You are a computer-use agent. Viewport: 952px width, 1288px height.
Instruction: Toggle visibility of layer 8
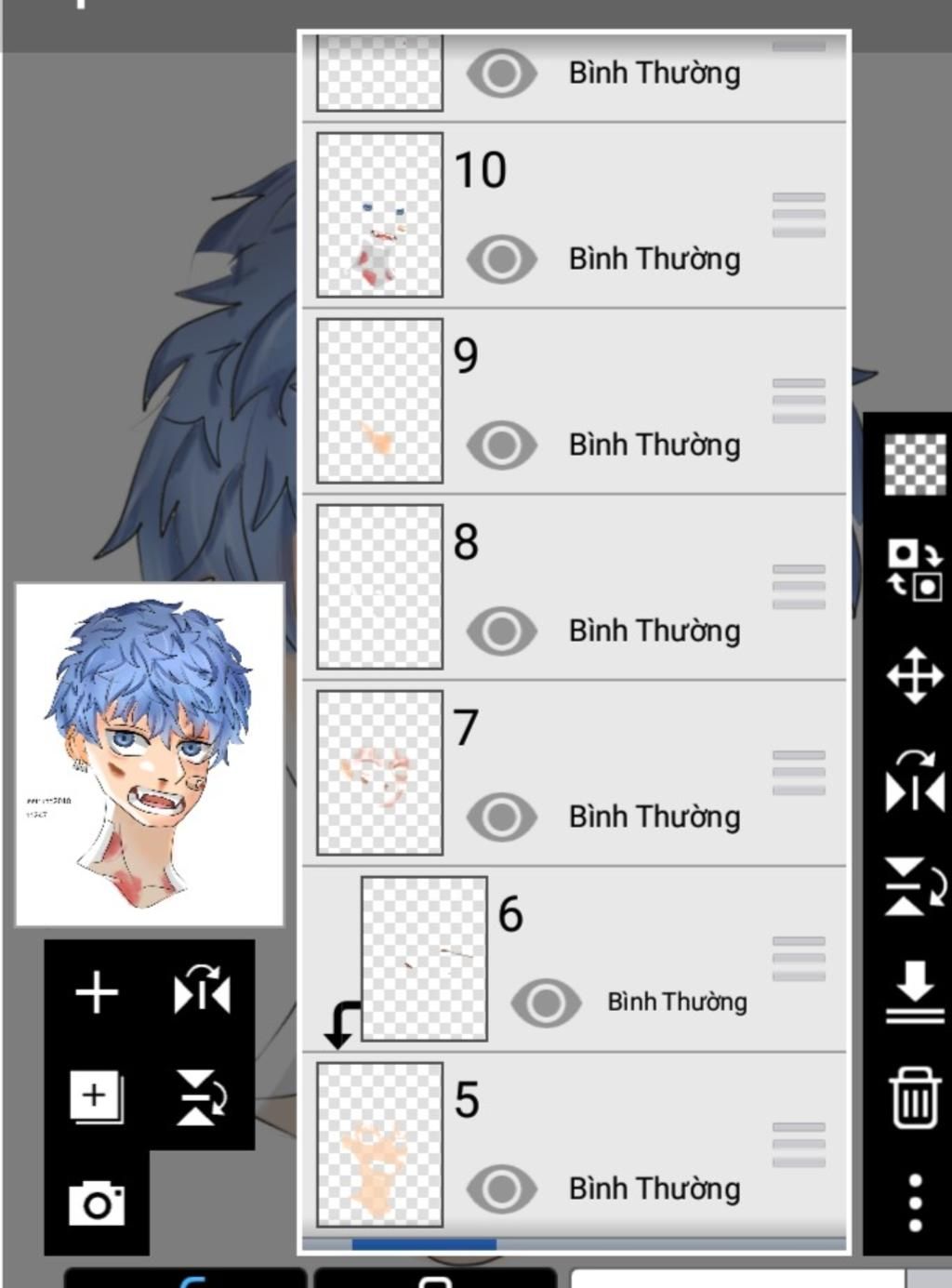click(501, 631)
